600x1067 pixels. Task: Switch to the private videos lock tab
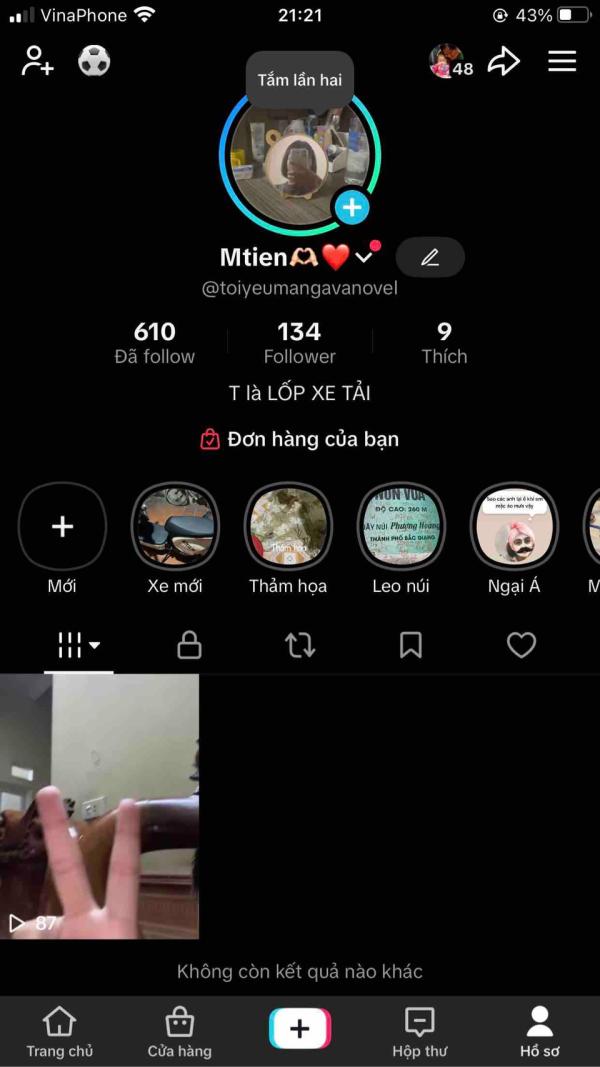coord(189,645)
